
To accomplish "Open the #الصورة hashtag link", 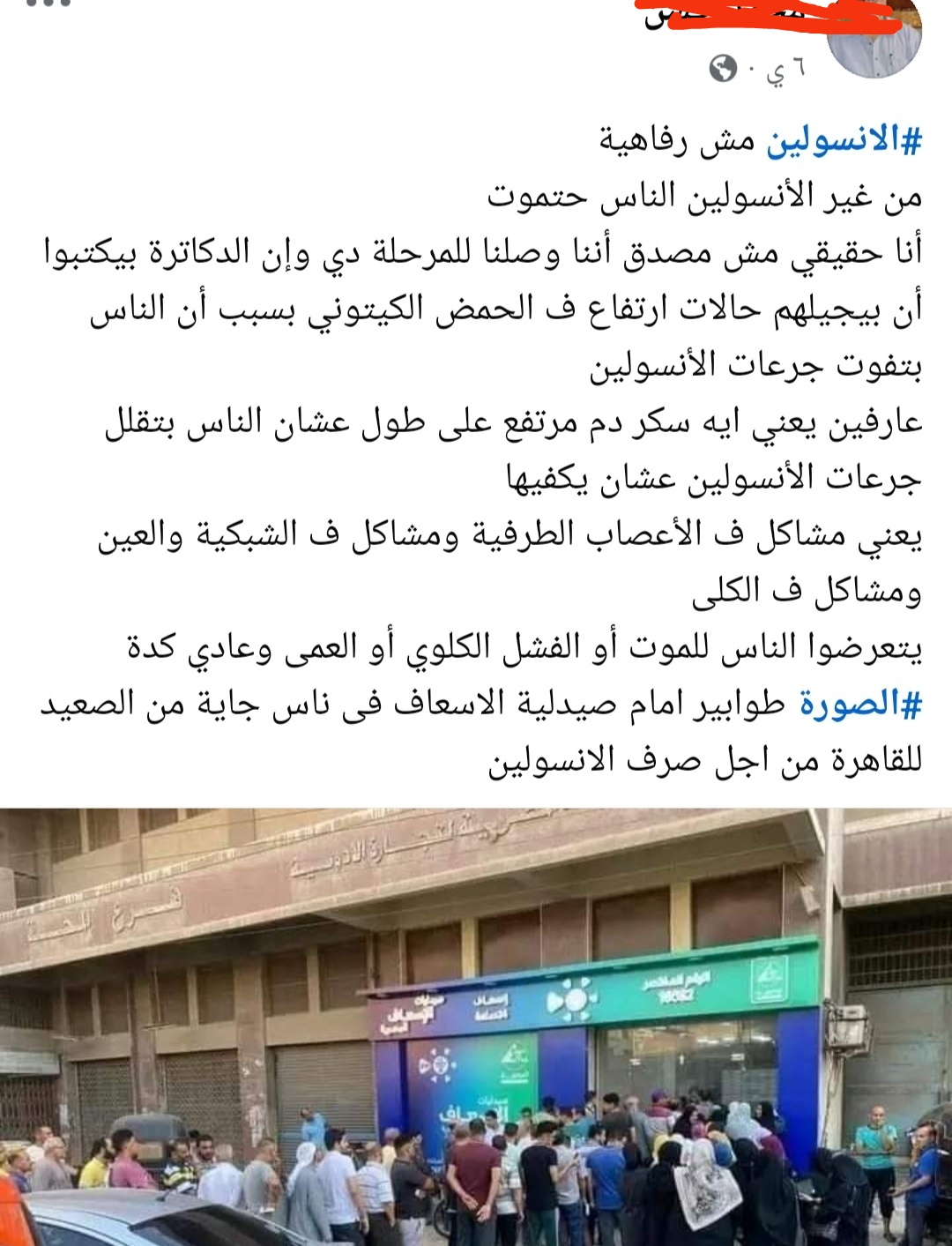I will [859, 704].
